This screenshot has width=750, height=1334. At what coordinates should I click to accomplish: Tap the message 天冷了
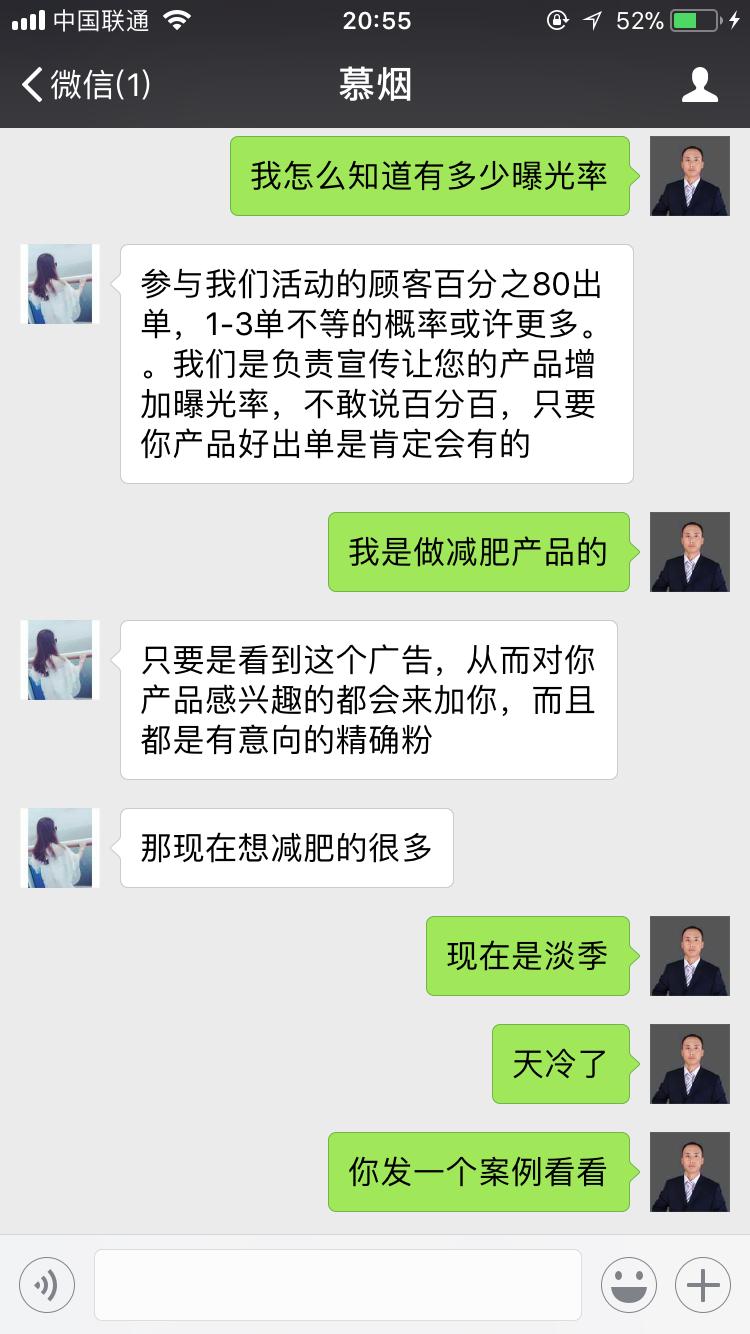coord(561,1064)
